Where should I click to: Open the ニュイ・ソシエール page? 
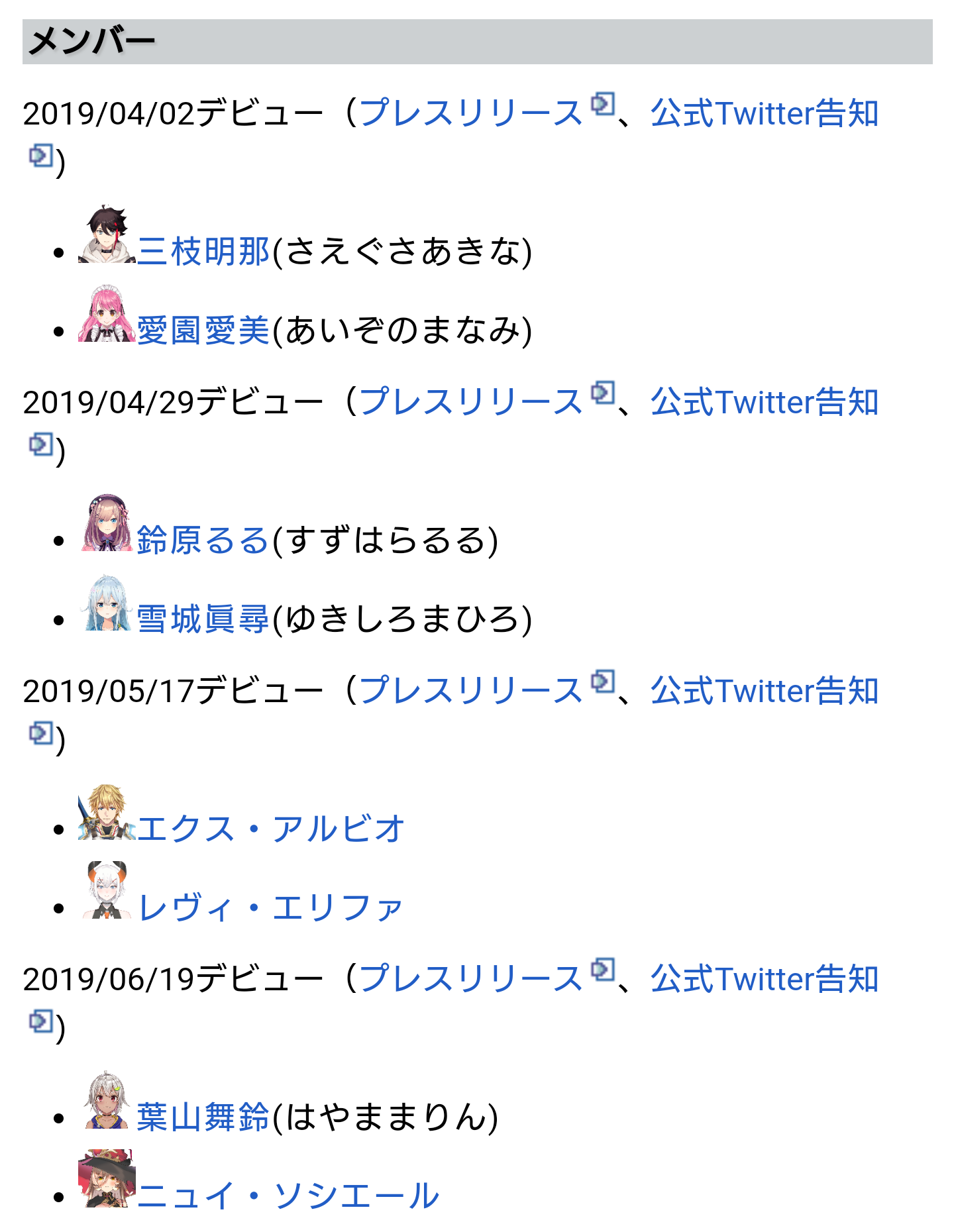pos(288,1196)
